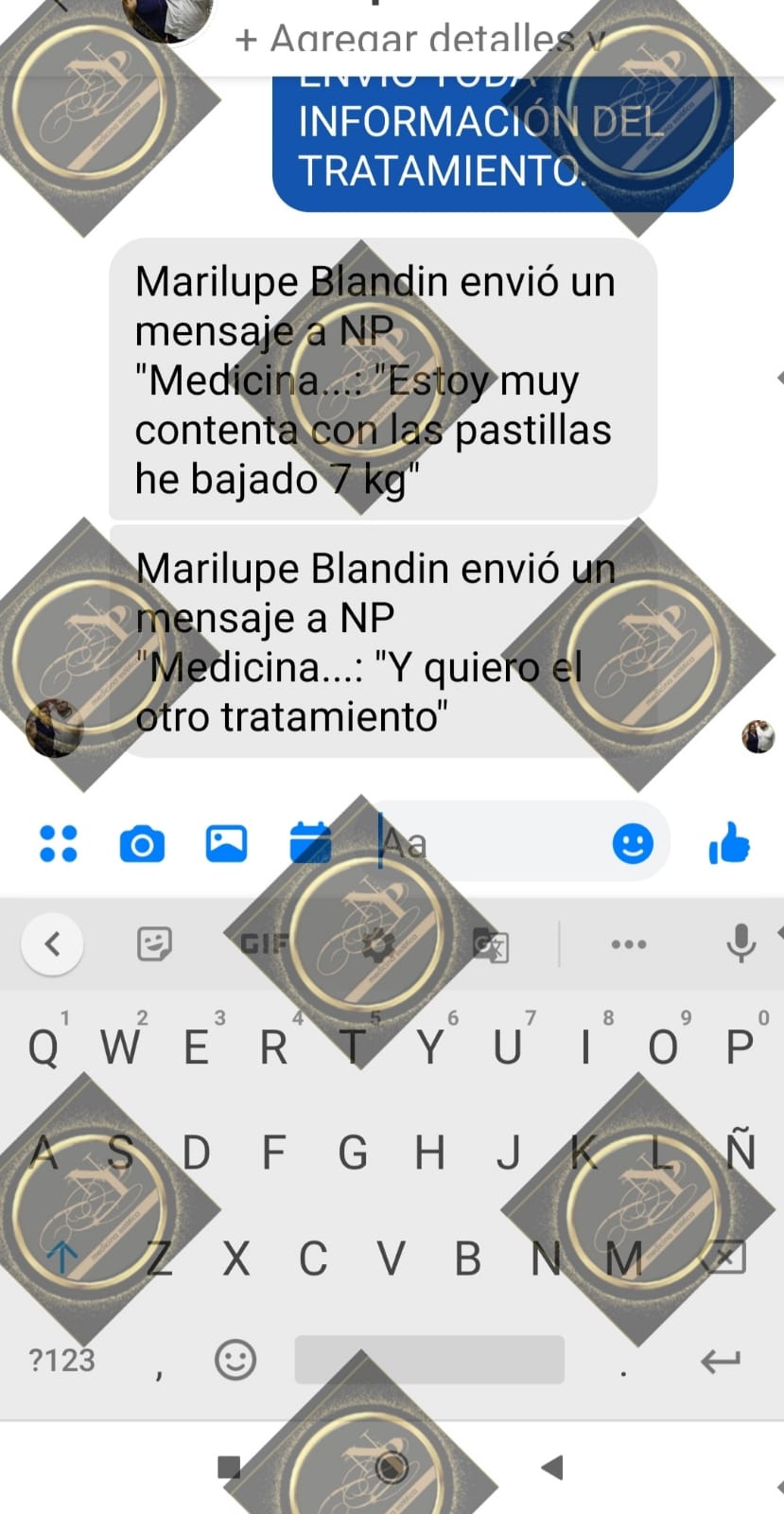Viewport: 784px width, 1514px height.
Task: Tap the system back navigation button
Action: 552,1468
